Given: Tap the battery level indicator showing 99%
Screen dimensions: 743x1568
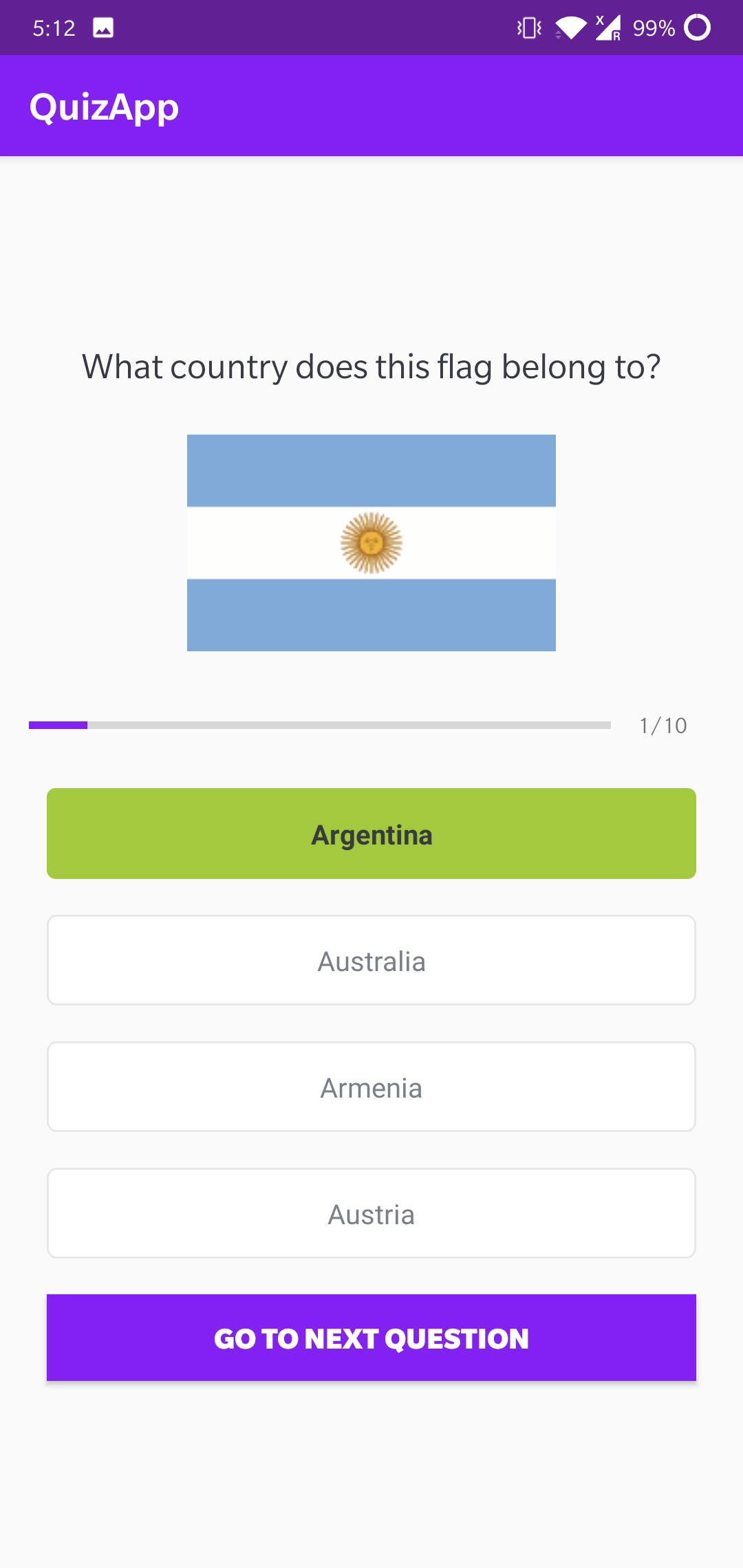Looking at the screenshot, I should [x=653, y=28].
